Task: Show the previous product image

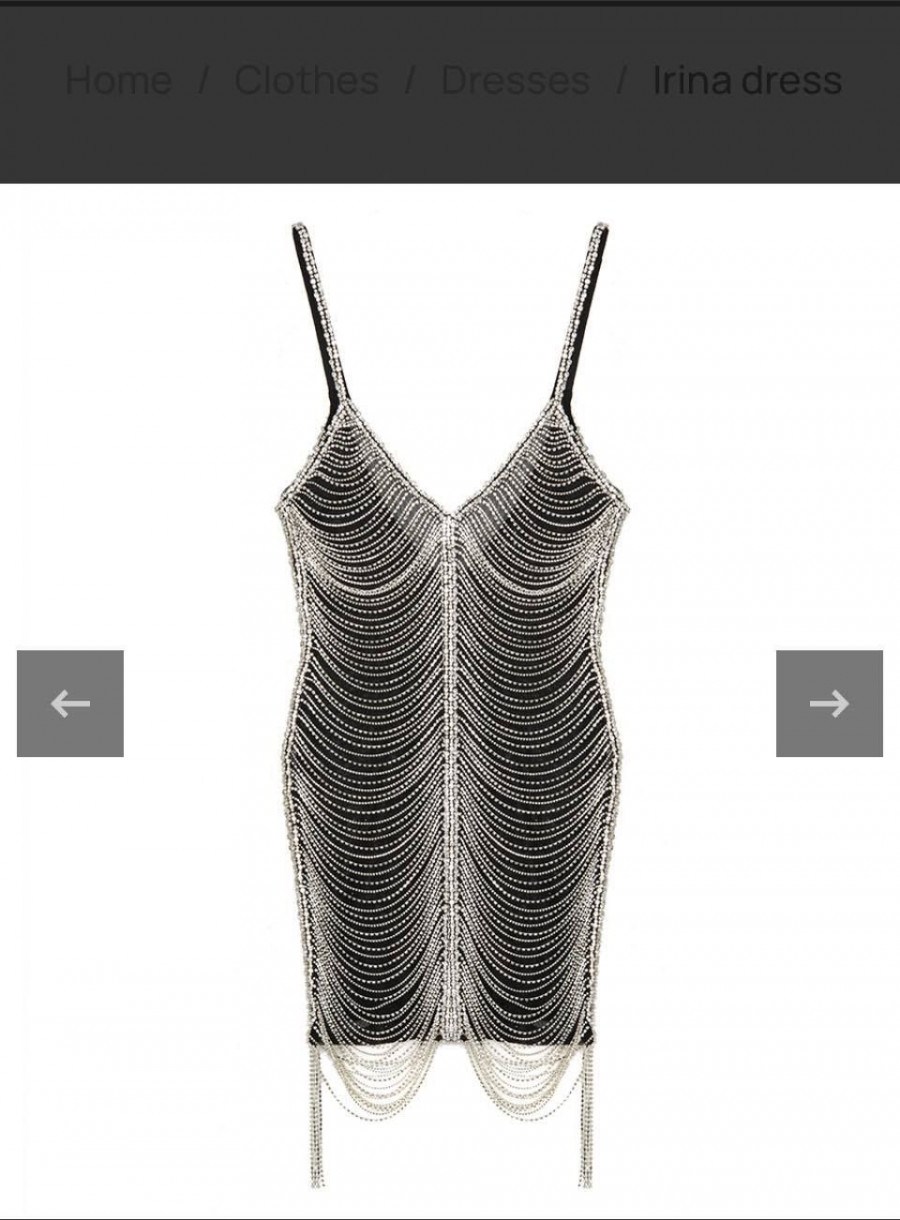Action: click(x=70, y=703)
